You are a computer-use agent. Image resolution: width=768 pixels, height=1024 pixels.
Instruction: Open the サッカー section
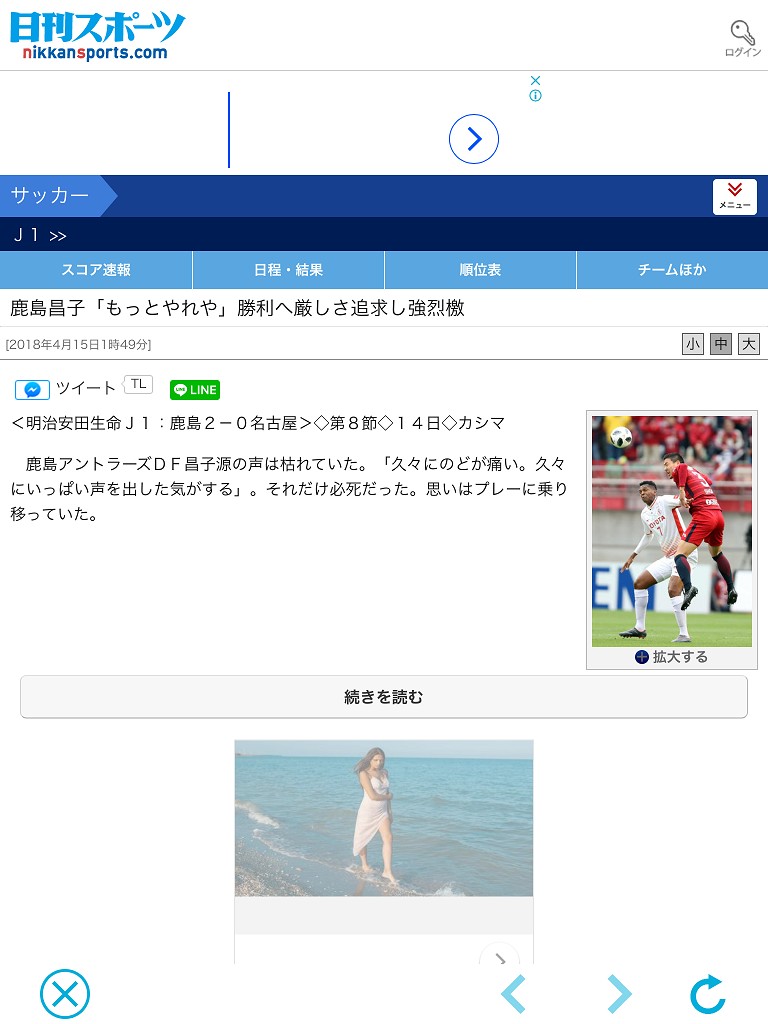coord(50,195)
